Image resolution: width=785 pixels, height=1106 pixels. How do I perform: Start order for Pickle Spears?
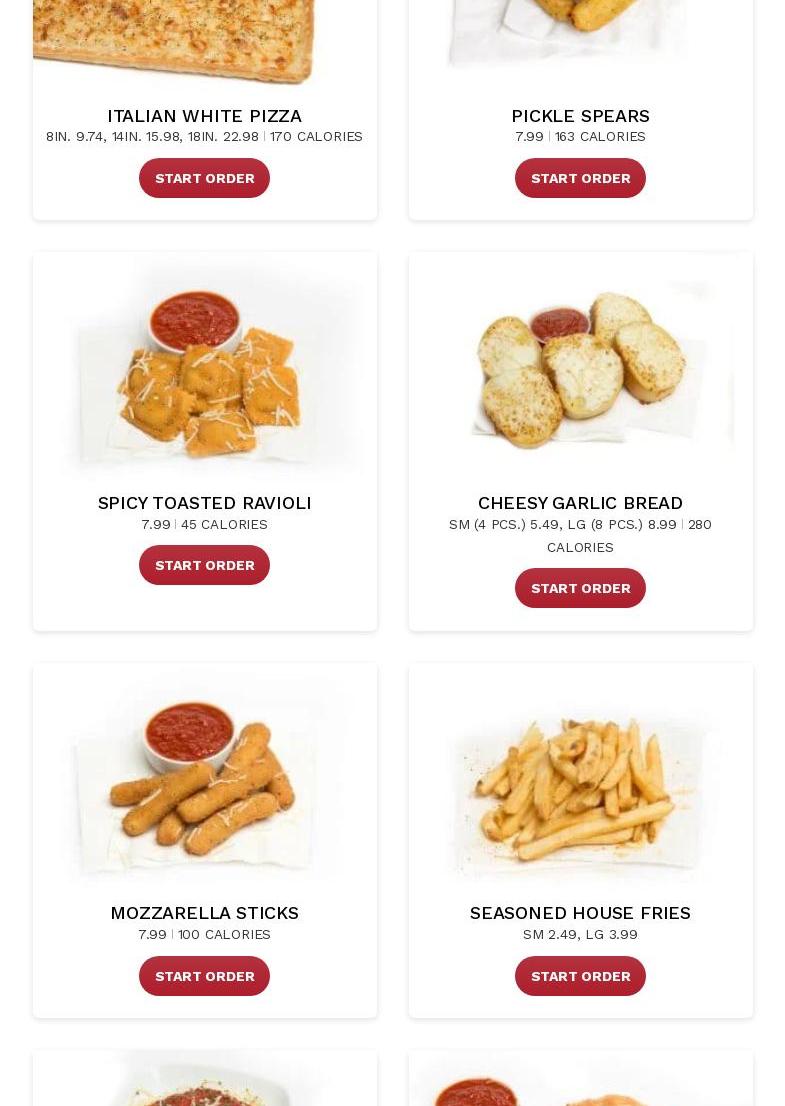(580, 178)
